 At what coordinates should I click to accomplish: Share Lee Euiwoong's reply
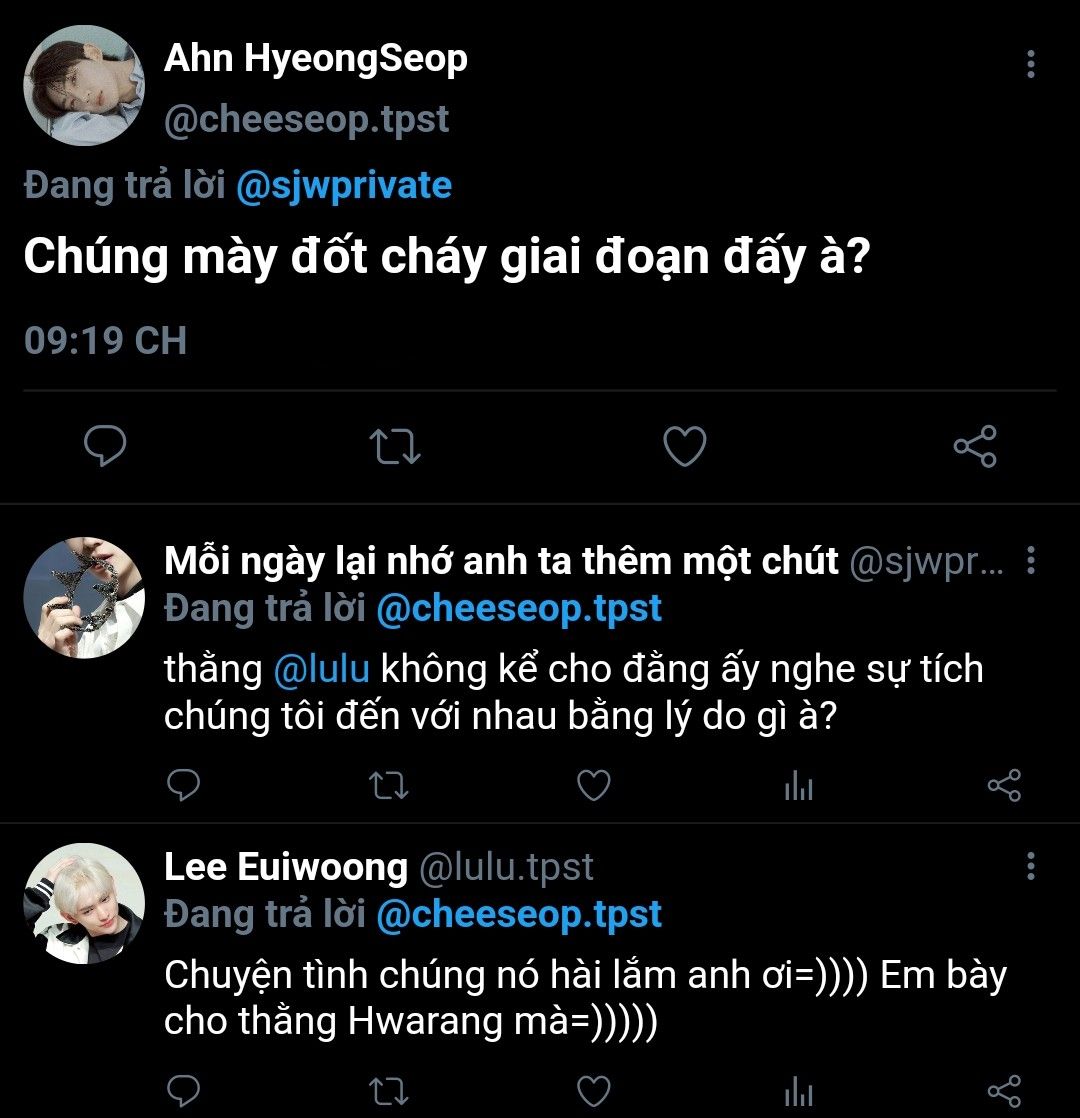[1003, 1090]
